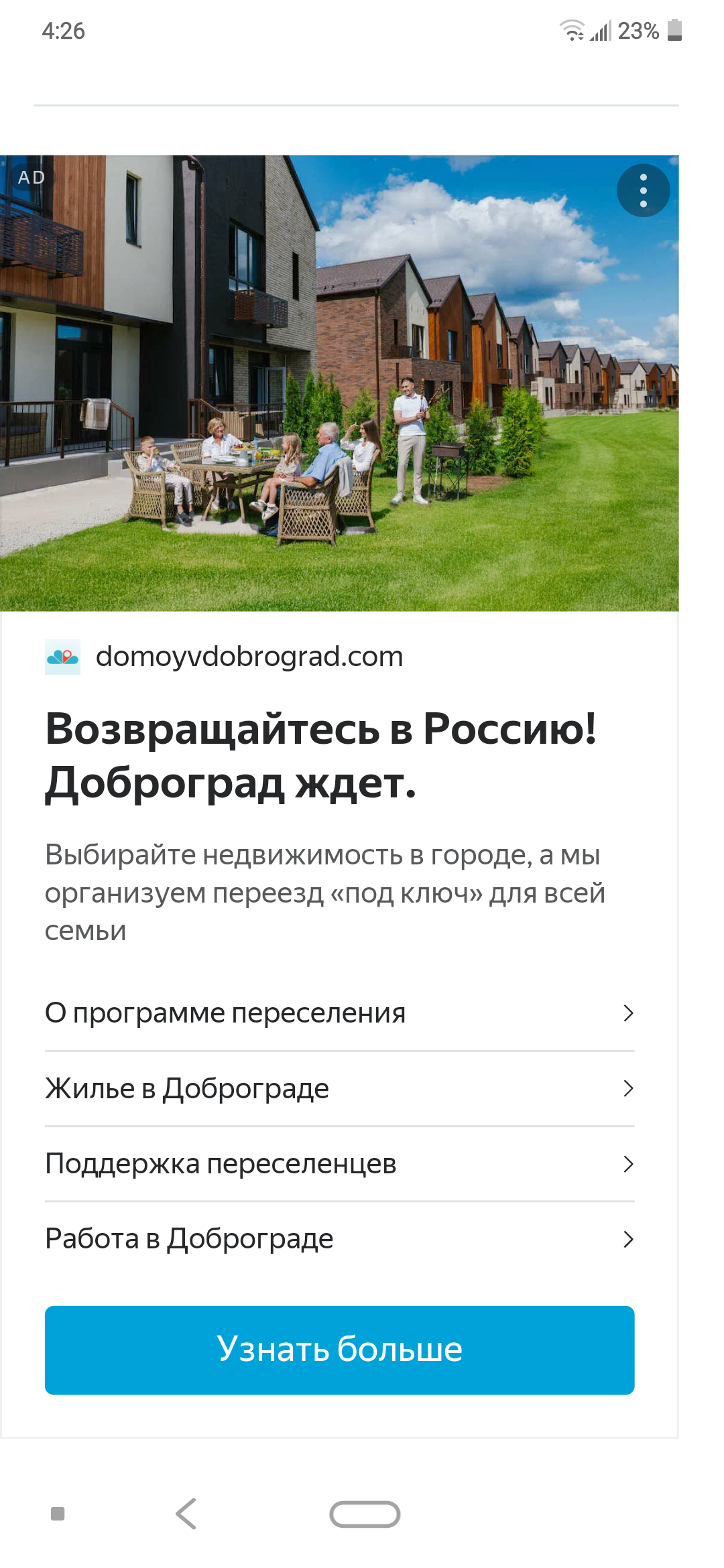Tap the system home pill button
This screenshot has width=724, height=1568.
coord(365,1514)
